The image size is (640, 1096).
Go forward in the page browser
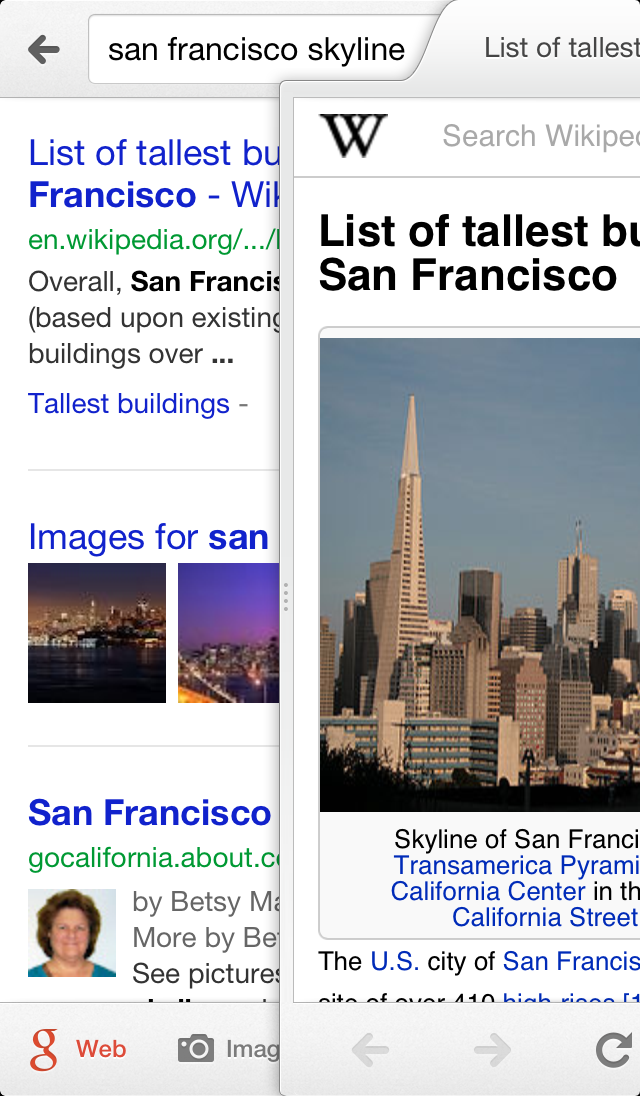pos(492,1049)
